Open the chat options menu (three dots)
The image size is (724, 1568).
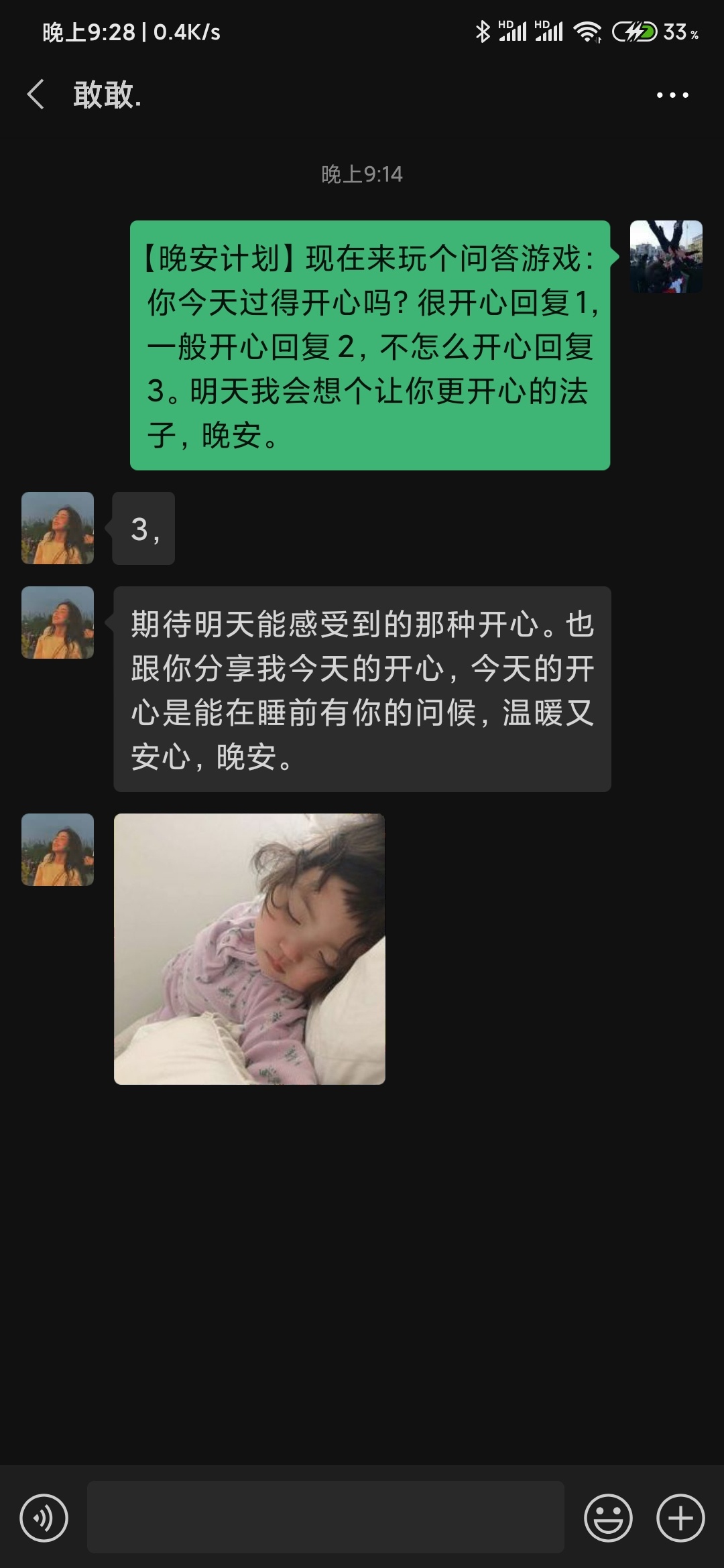pos(672,95)
